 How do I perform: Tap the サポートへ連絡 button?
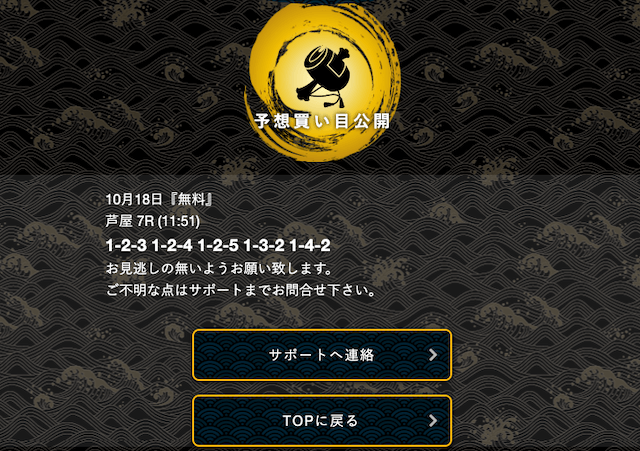(x=321, y=355)
